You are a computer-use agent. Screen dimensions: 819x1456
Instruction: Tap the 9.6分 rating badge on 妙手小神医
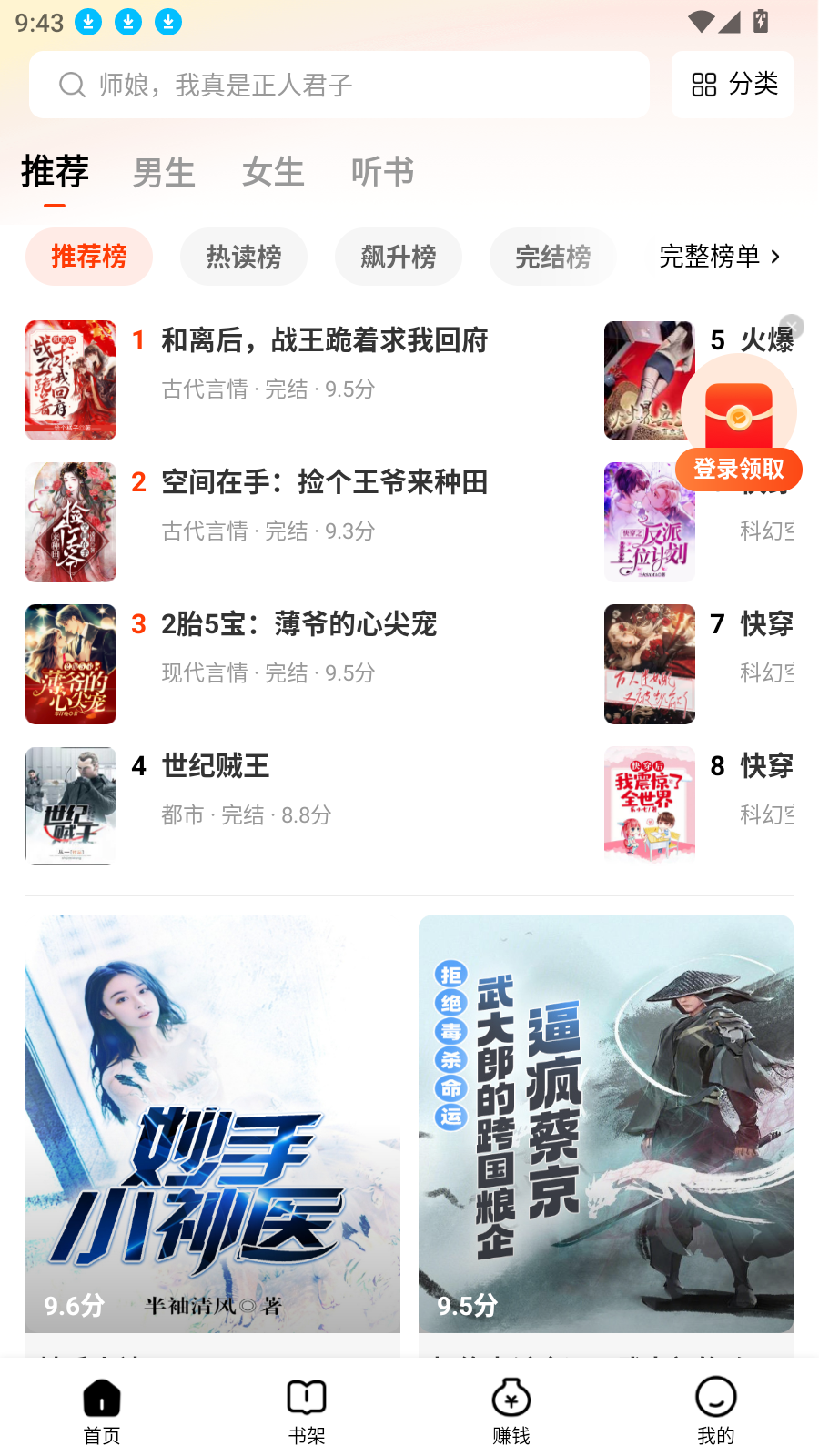pyautogui.click(x=69, y=1306)
